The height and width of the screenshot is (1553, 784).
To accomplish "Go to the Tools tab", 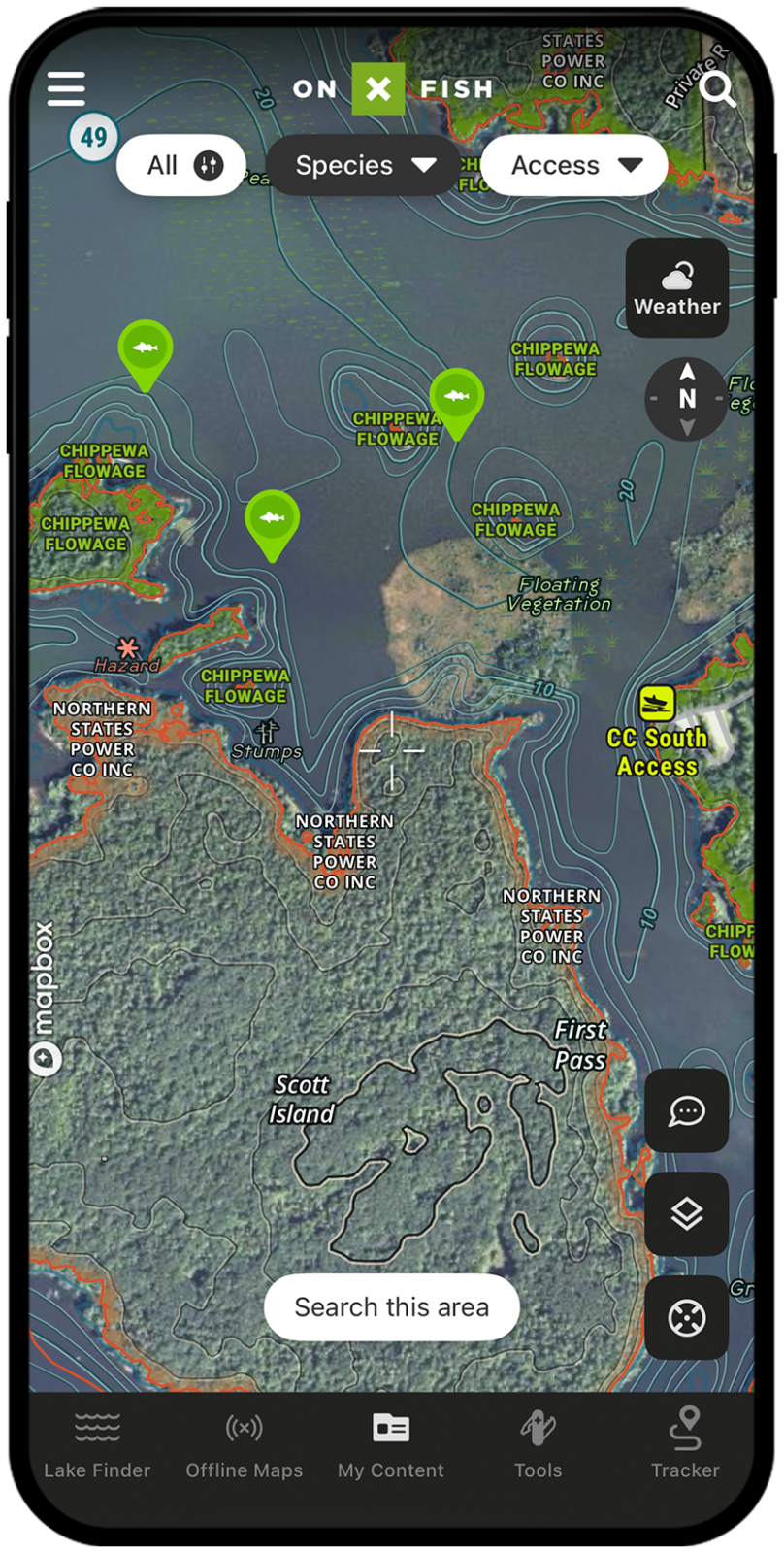I will pos(539,1444).
